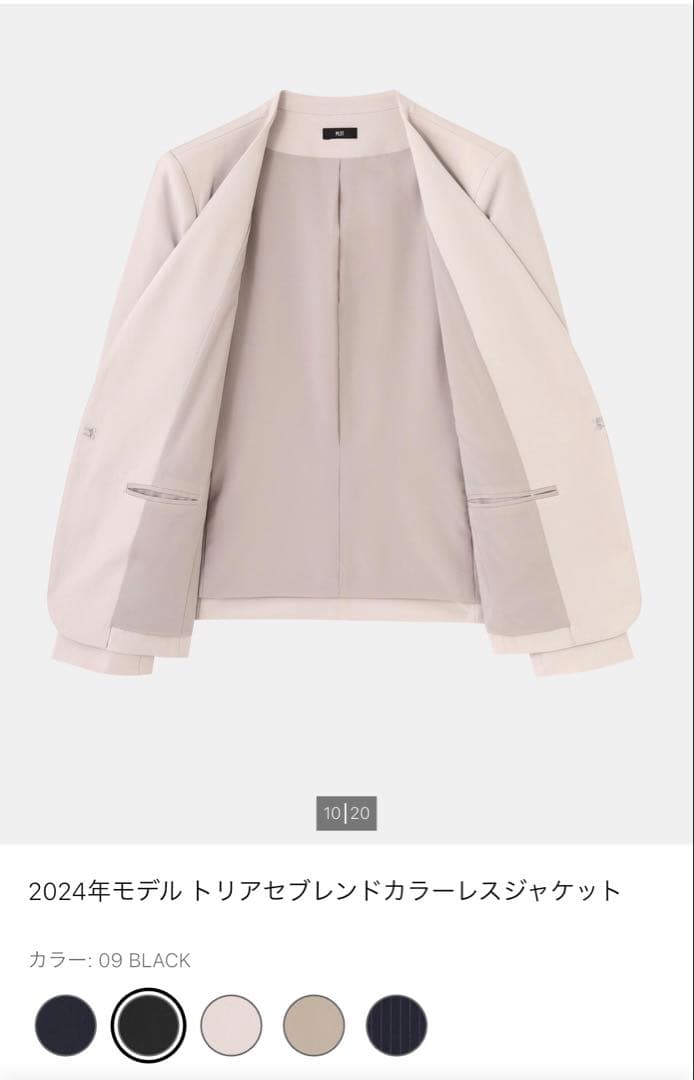Select the dark navy color swatch

[x=66, y=1026]
